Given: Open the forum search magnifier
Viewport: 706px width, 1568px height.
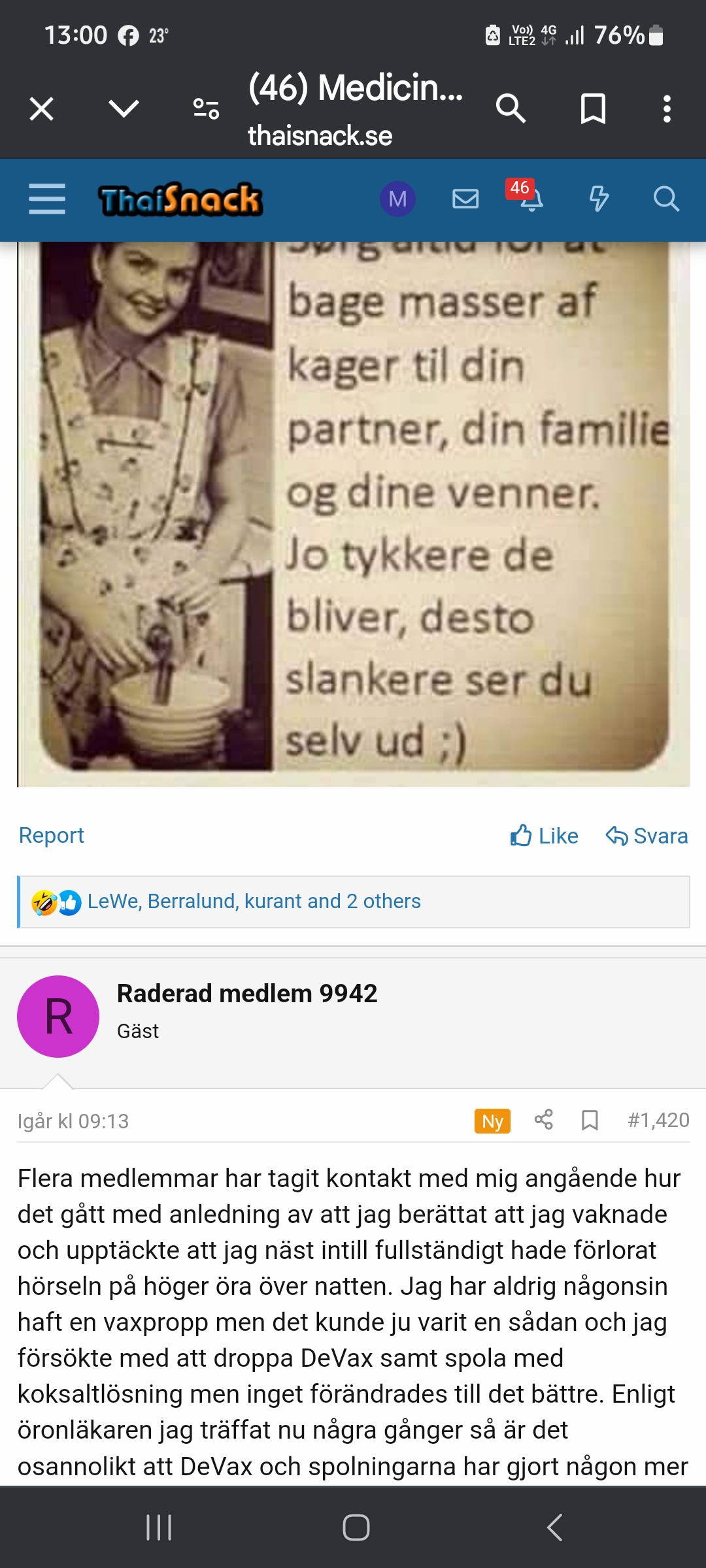Looking at the screenshot, I should 666,199.
